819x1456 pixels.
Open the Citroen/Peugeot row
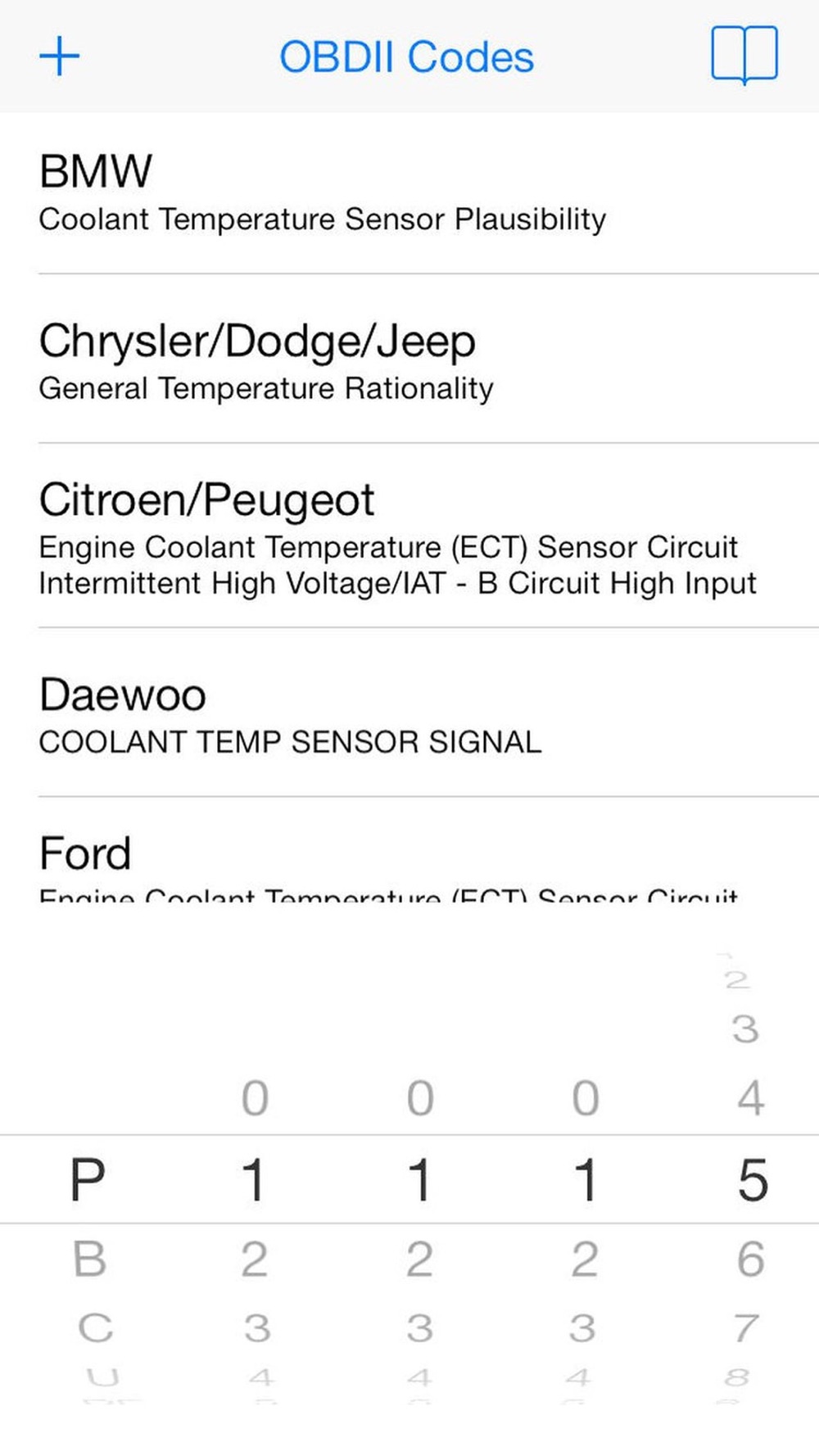409,536
